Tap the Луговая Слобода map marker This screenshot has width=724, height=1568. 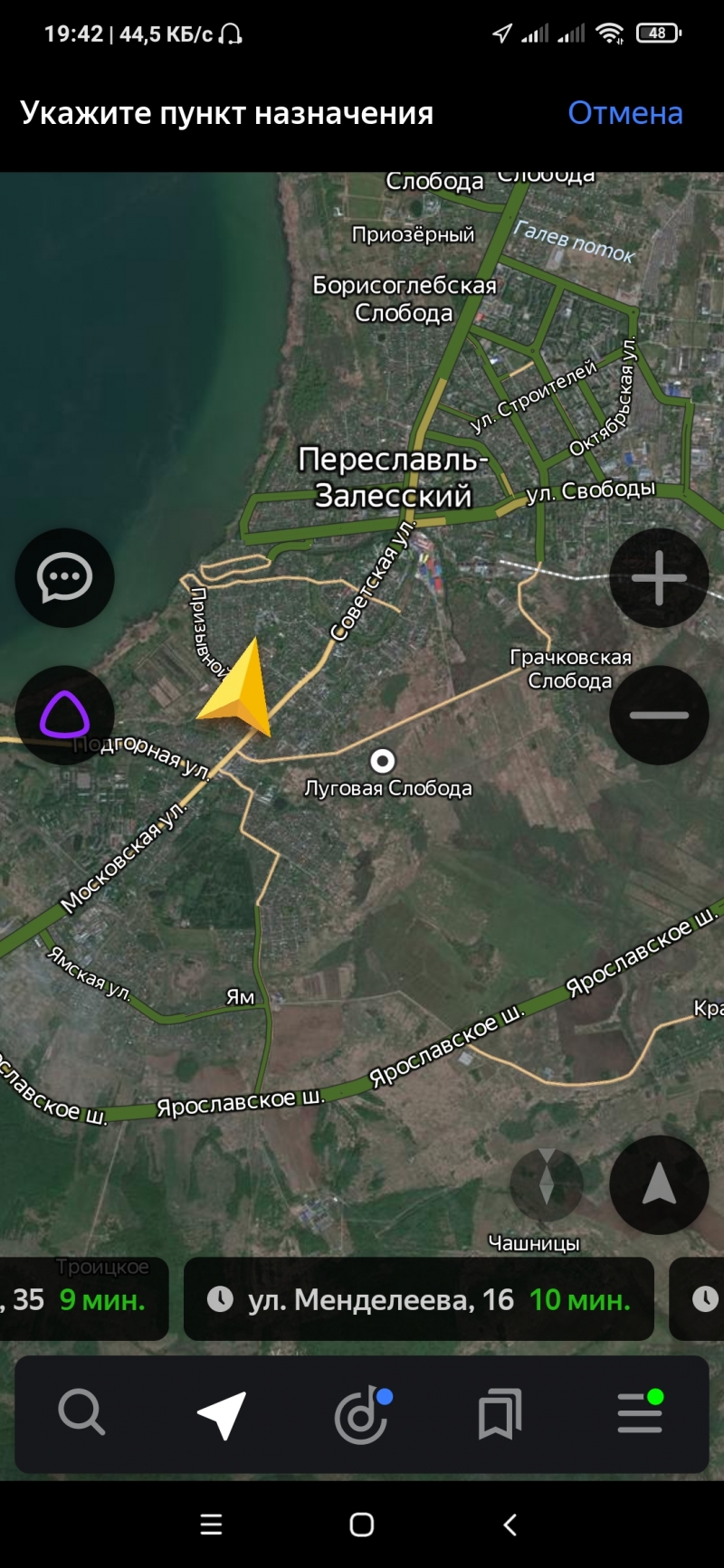(383, 760)
